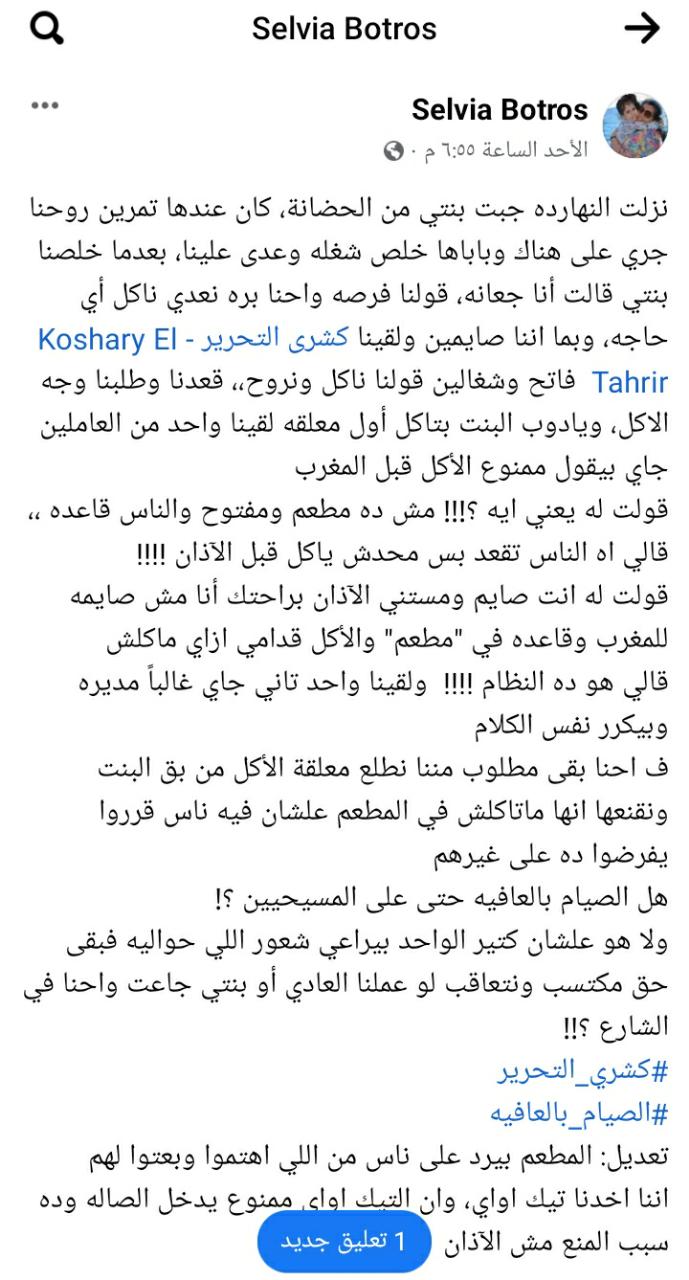Image resolution: width=689 pixels, height=1280 pixels.
Task: Tap the arrow icon in the top bar
Action: (642, 29)
